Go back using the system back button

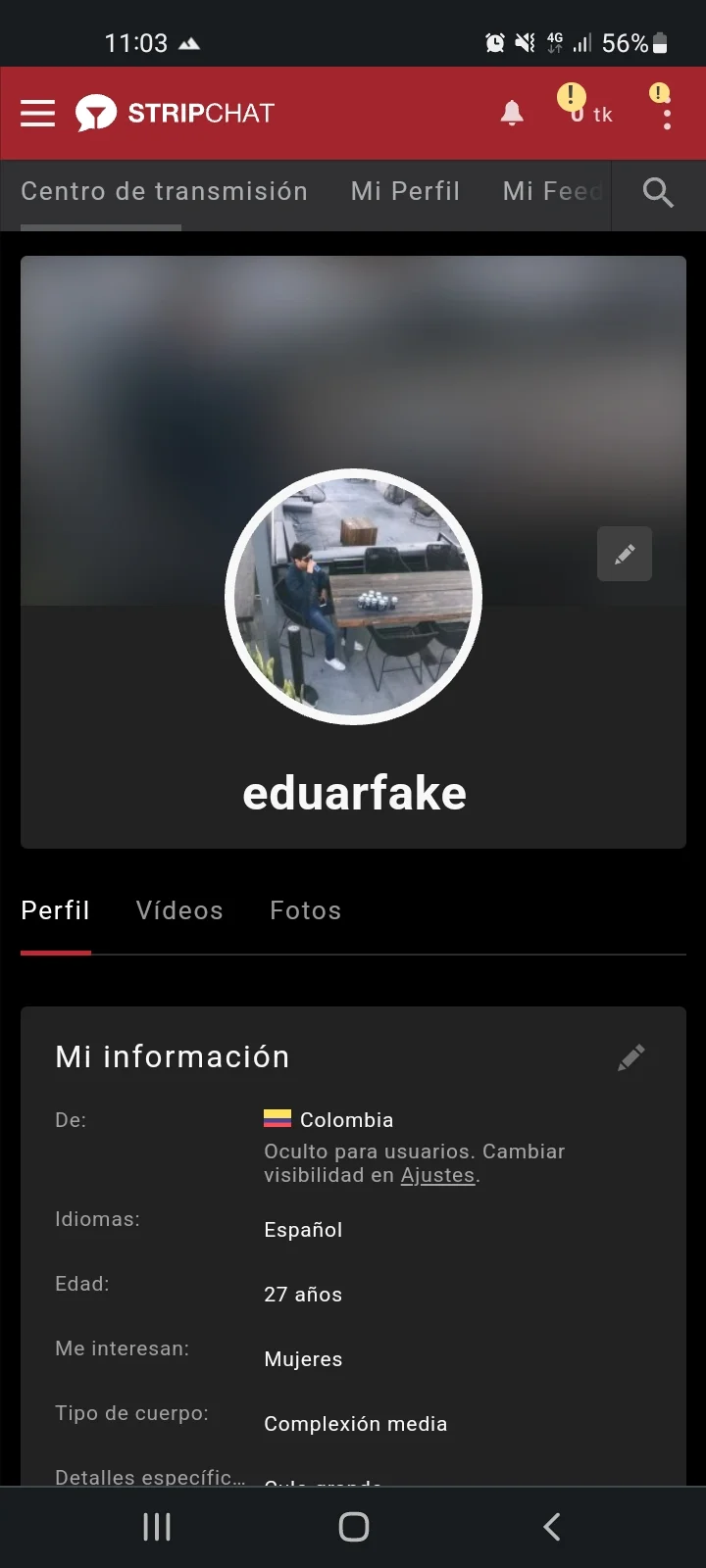552,1526
